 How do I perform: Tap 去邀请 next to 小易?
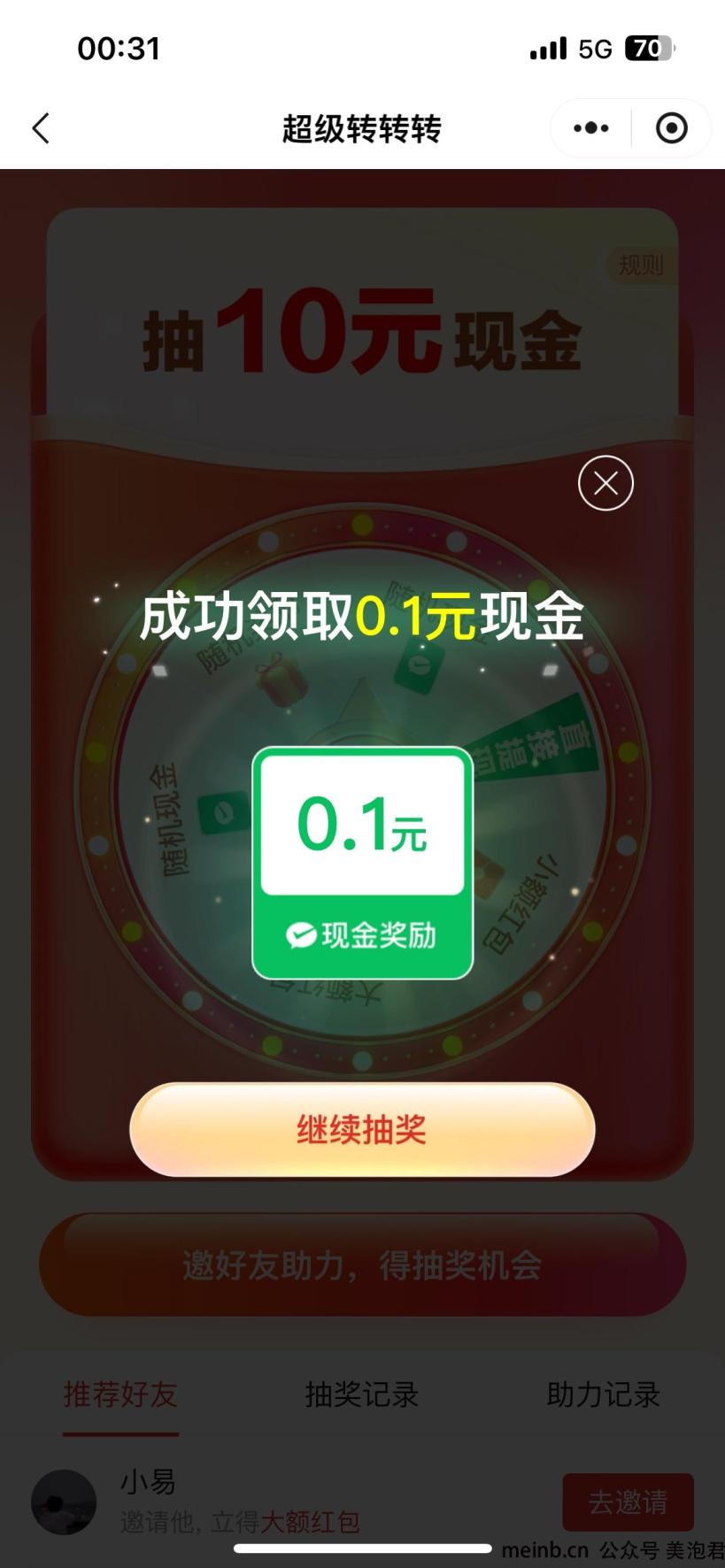point(628,1502)
